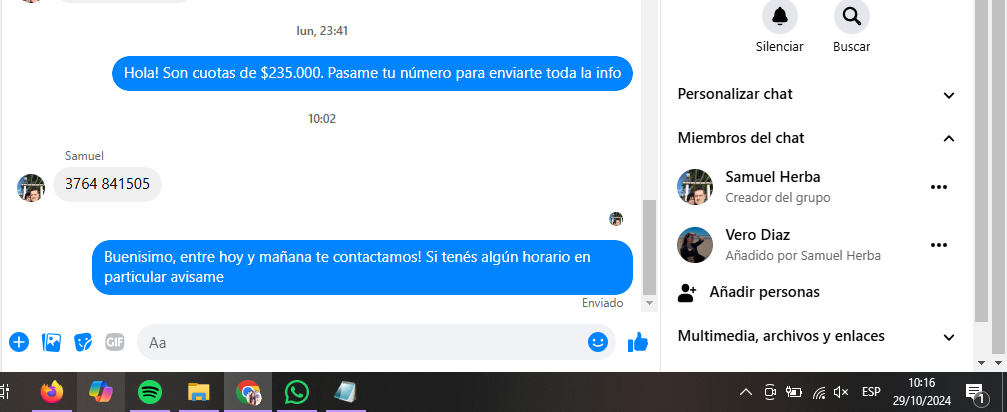Search in conversation with Buscar
Image resolution: width=1007 pixels, height=412 pixels.
coord(851,16)
